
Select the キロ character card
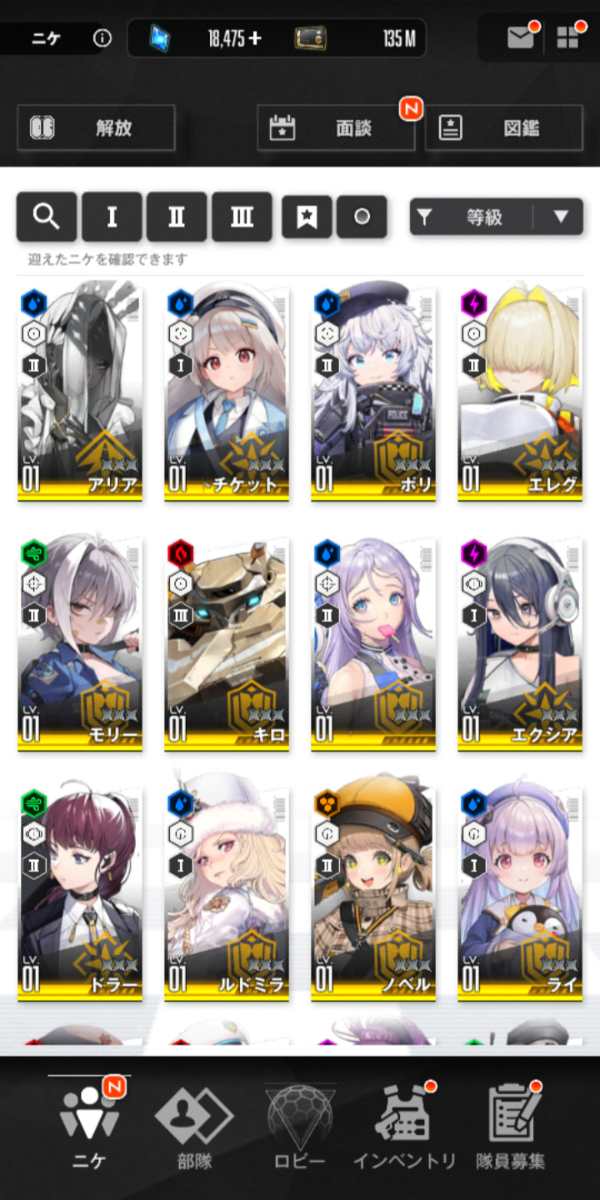[x=227, y=644]
